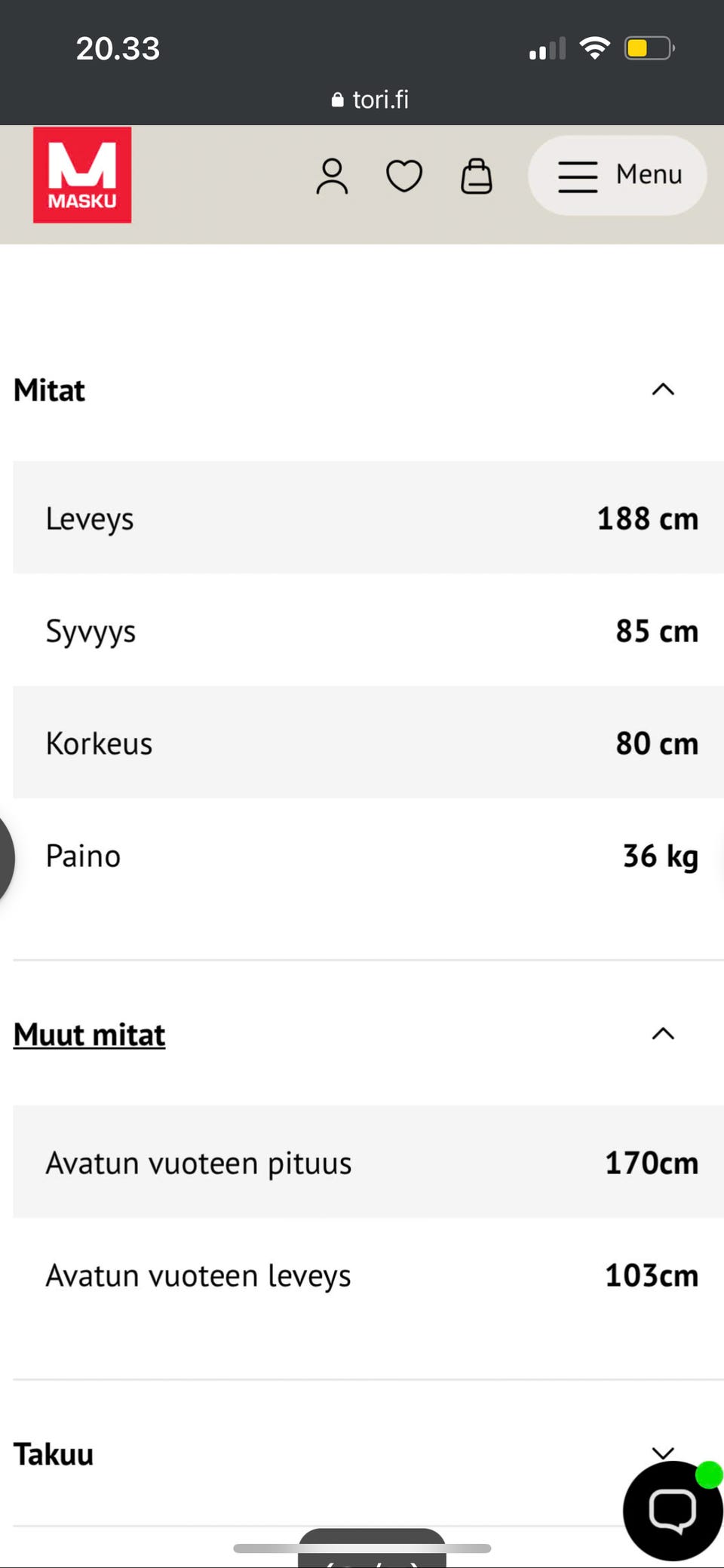Click the Masku logo
The width and height of the screenshot is (724, 1568).
tap(81, 175)
